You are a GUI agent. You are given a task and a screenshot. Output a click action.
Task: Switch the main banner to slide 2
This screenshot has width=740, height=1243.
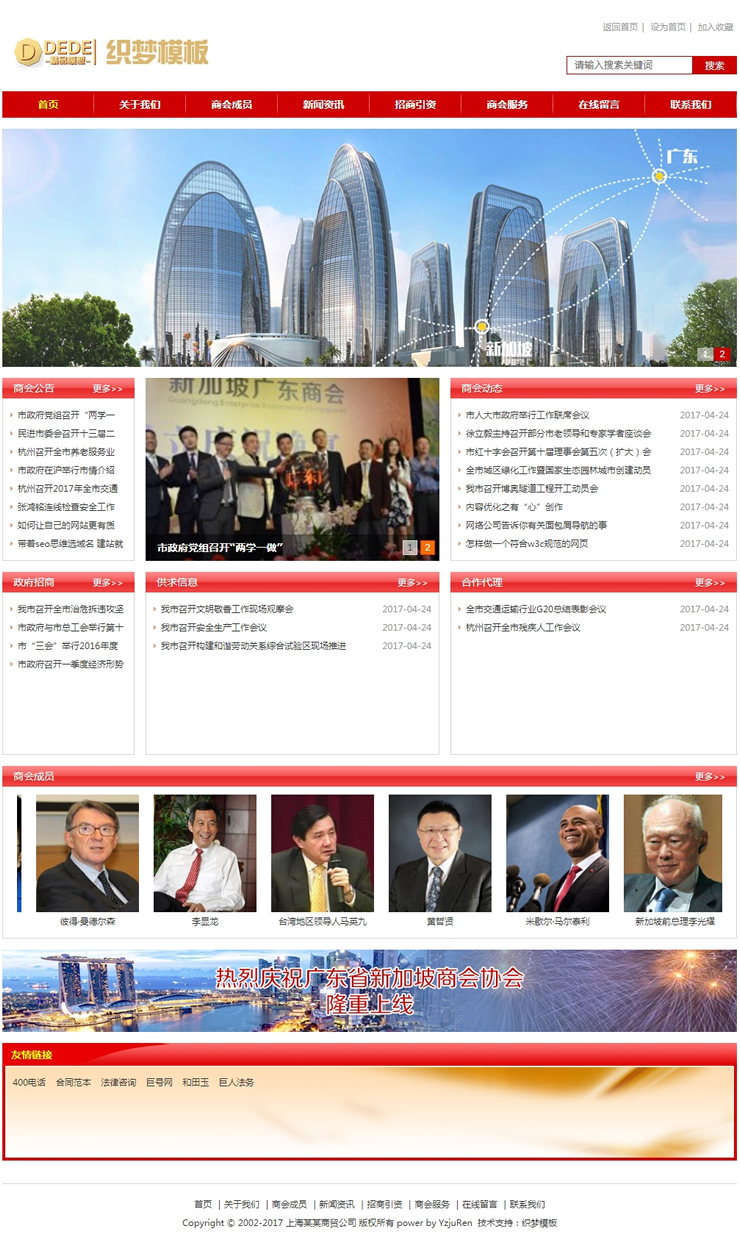coord(723,354)
